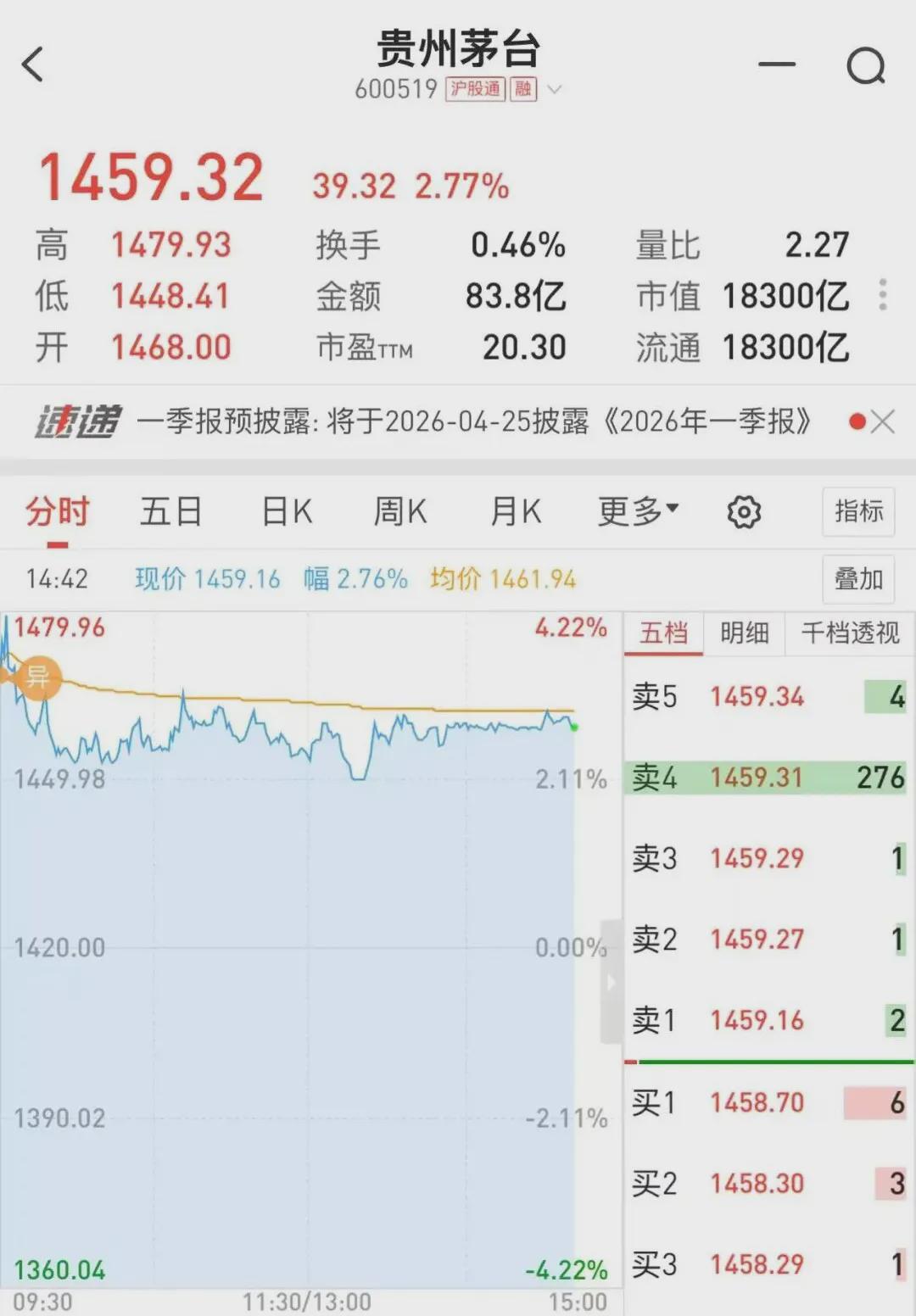Image resolution: width=916 pixels, height=1316 pixels.
Task: Collapse the order book side panel arrow
Action: click(x=611, y=982)
